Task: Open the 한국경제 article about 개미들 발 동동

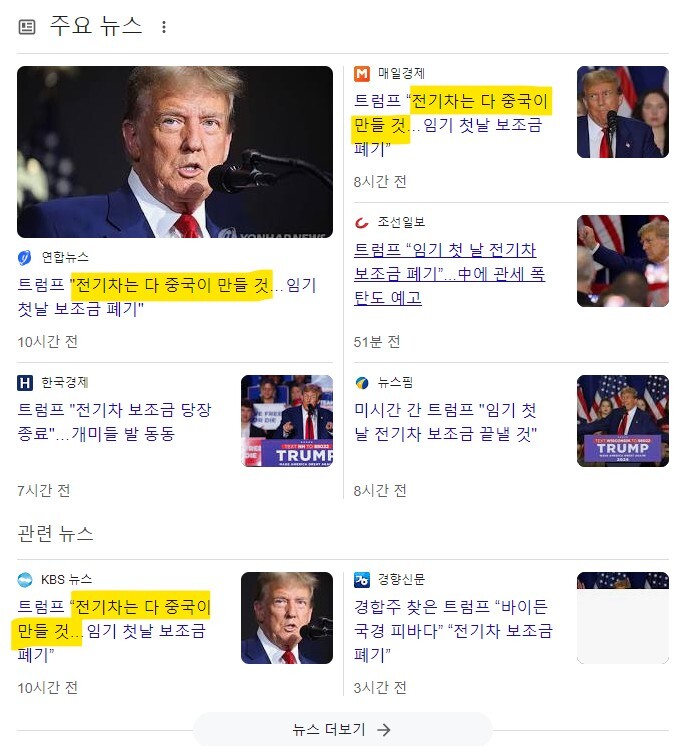Action: (115, 421)
